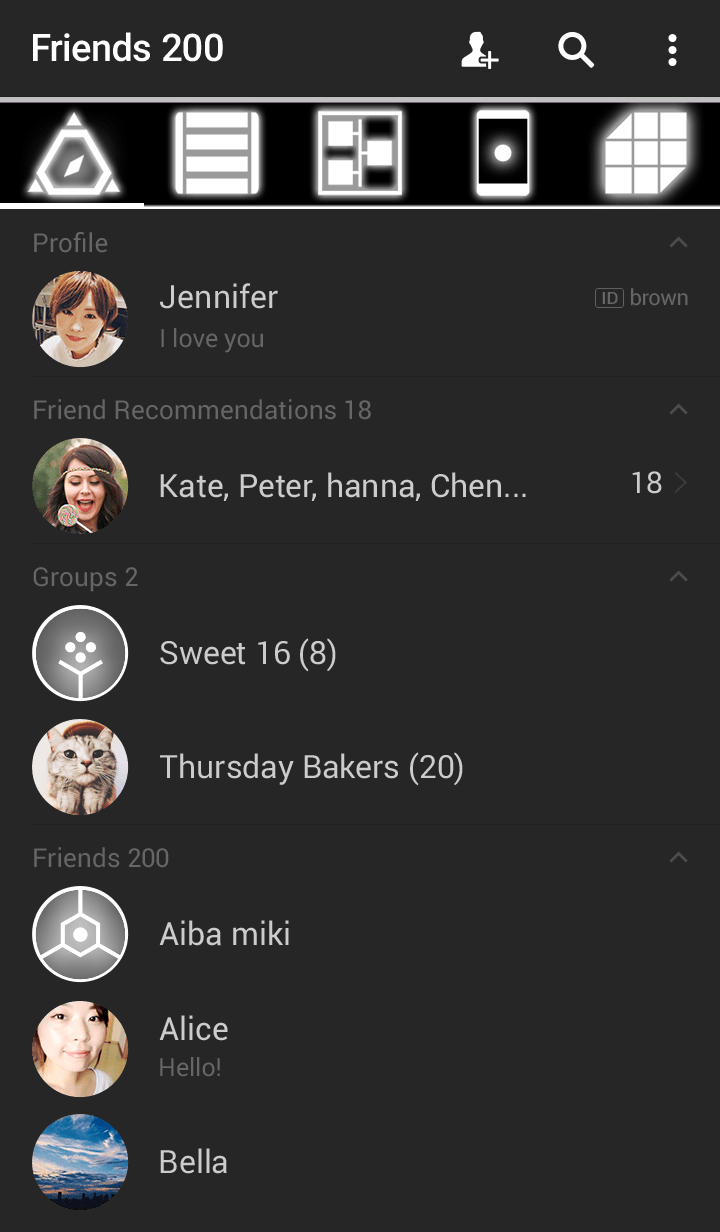Open the search icon
Screen dimensions: 720x1232
tap(576, 49)
